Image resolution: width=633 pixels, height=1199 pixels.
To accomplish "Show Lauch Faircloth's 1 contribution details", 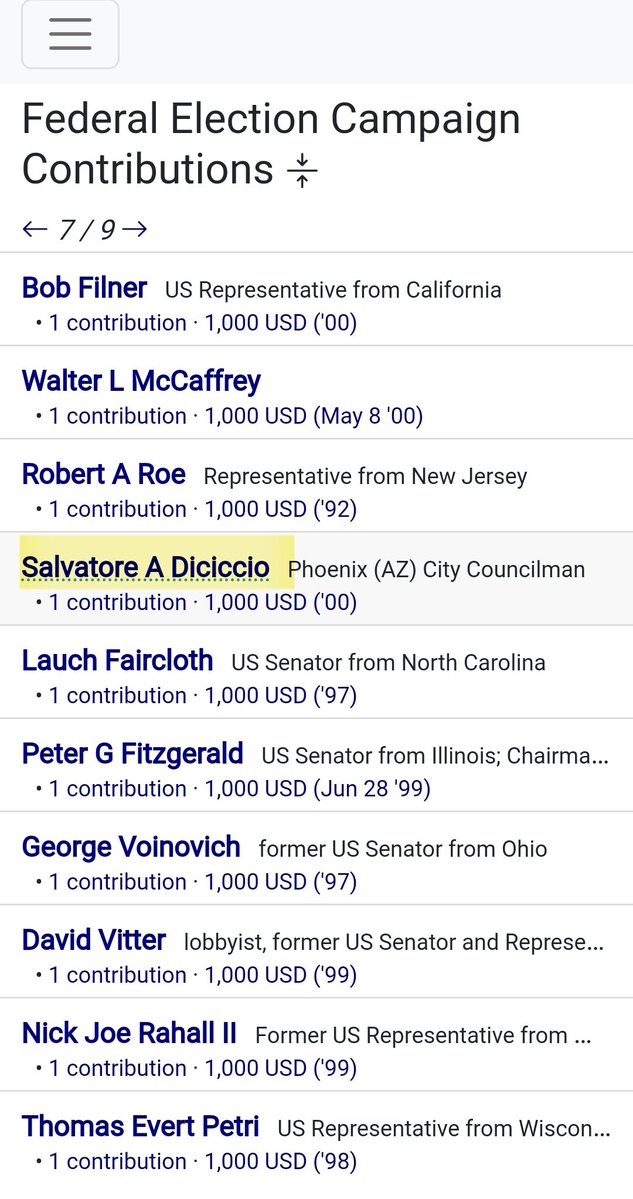I will (x=117, y=696).
